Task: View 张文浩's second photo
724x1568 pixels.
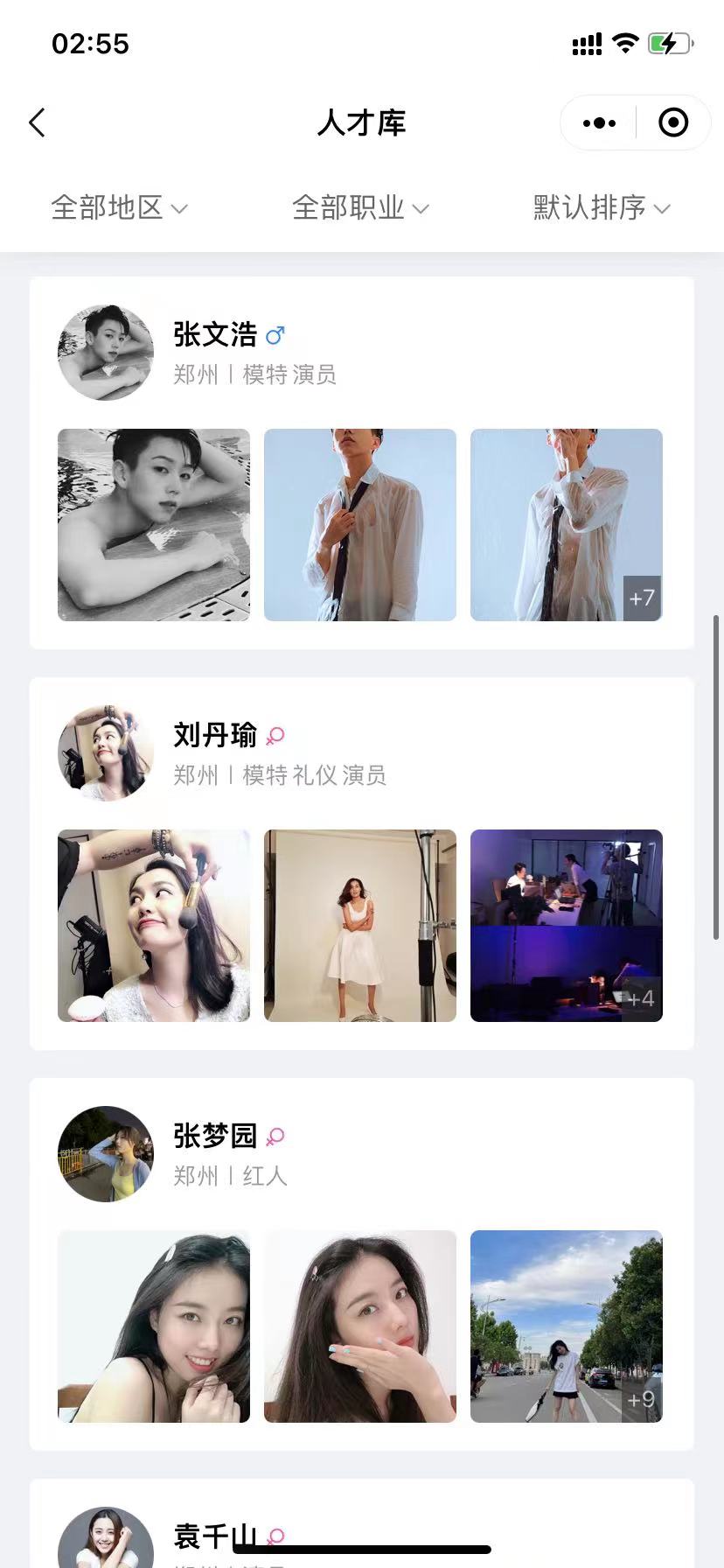Action: pos(360,525)
